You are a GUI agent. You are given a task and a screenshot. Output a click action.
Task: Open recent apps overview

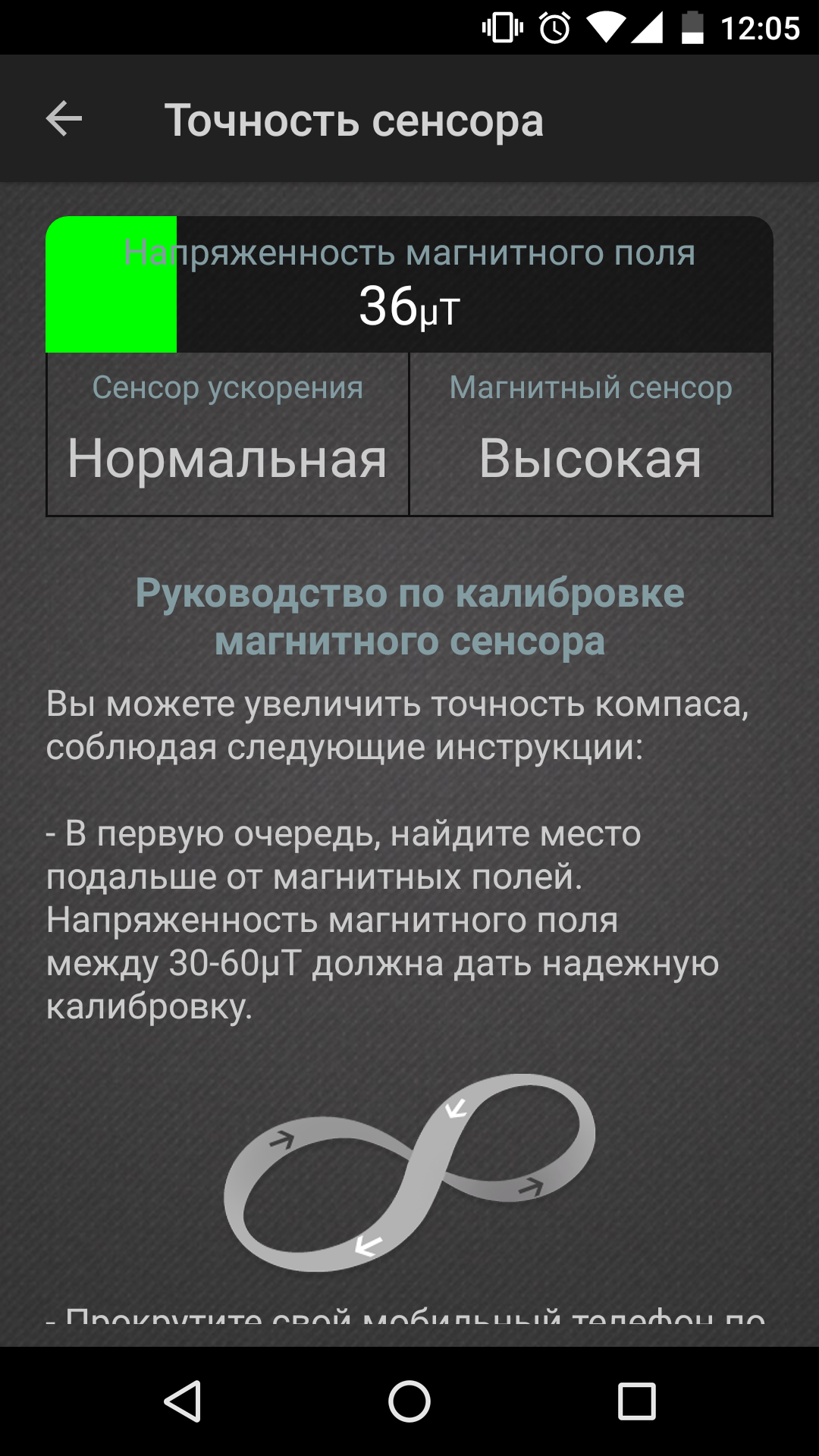click(x=636, y=1401)
